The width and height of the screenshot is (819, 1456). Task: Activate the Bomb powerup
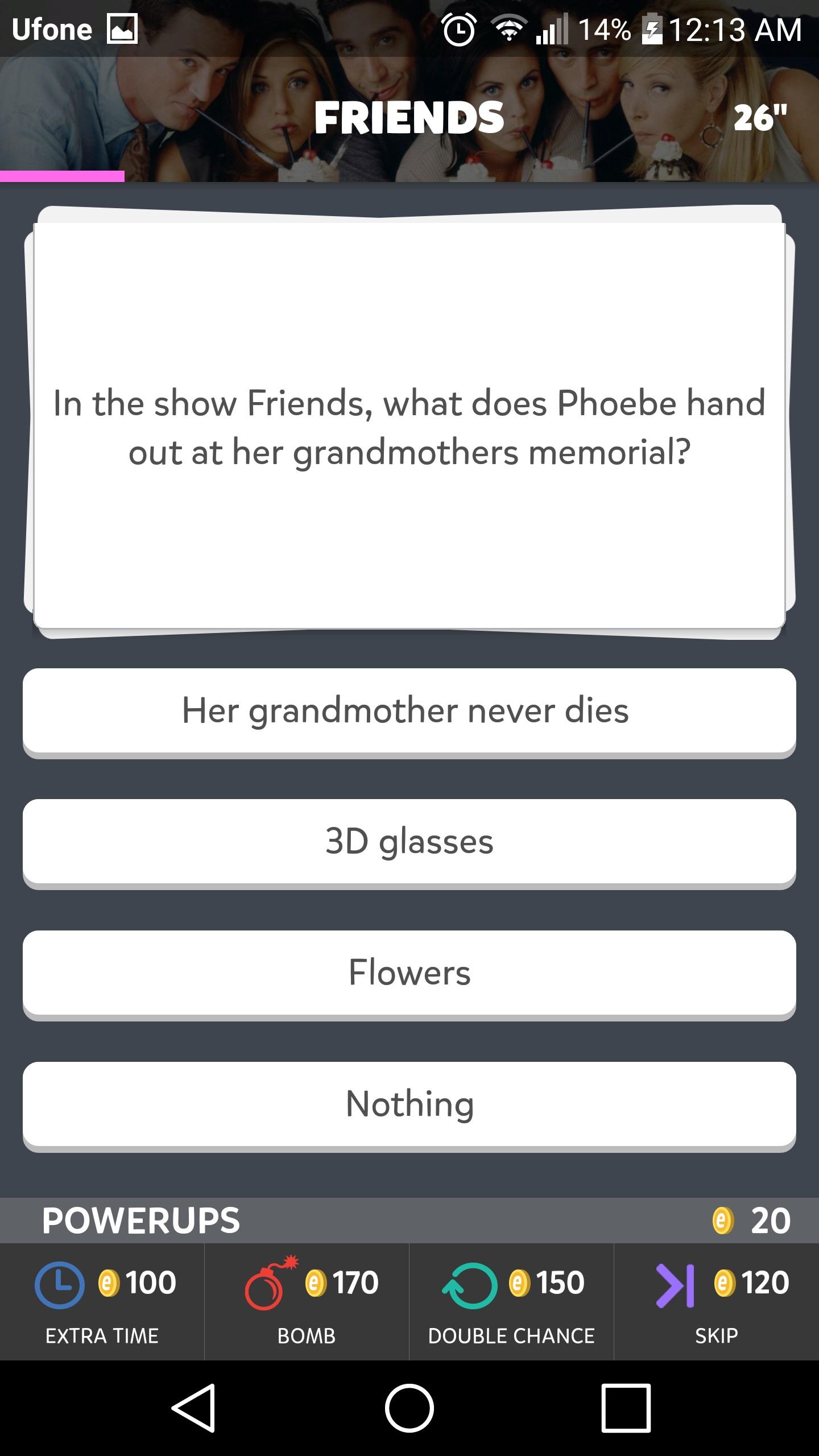click(x=307, y=1302)
